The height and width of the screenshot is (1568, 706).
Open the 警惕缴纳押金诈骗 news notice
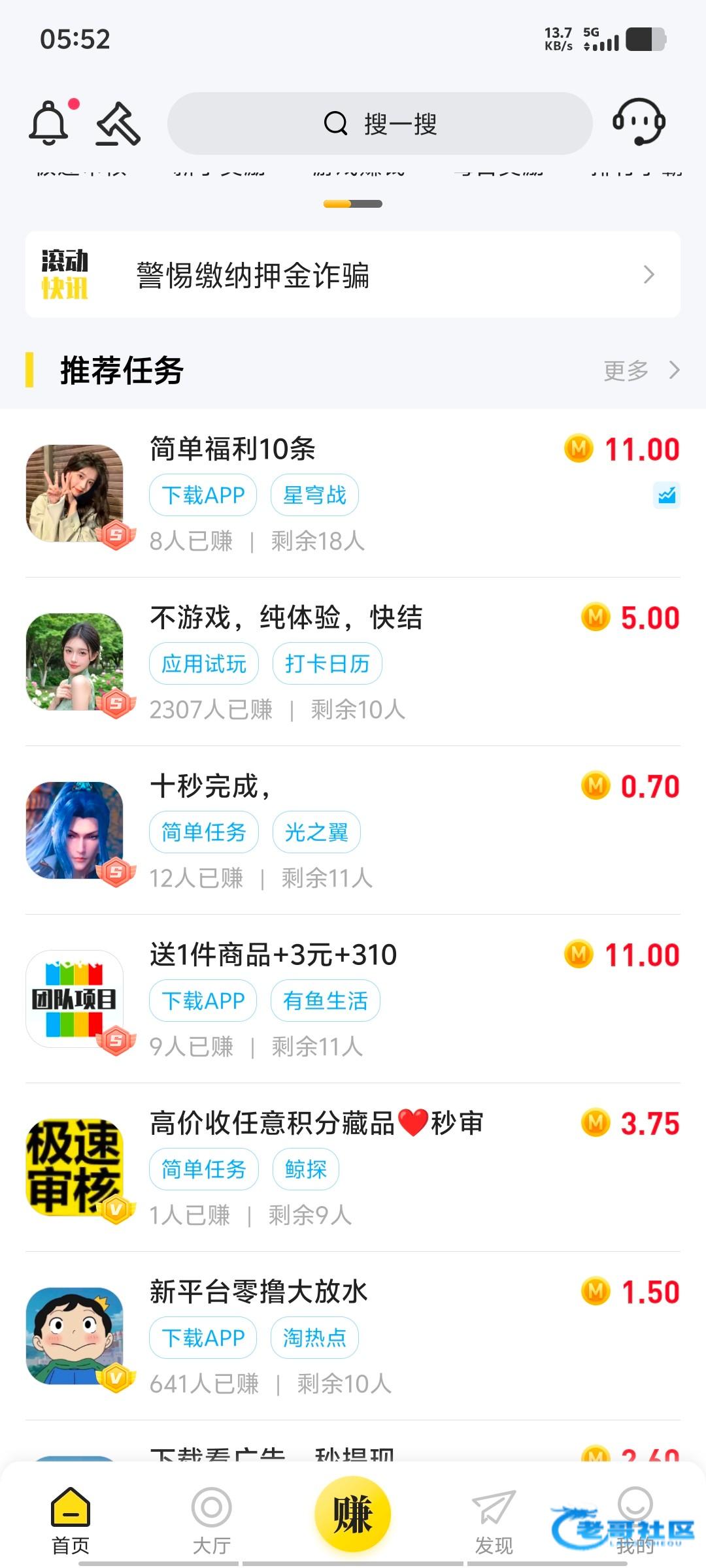[353, 275]
